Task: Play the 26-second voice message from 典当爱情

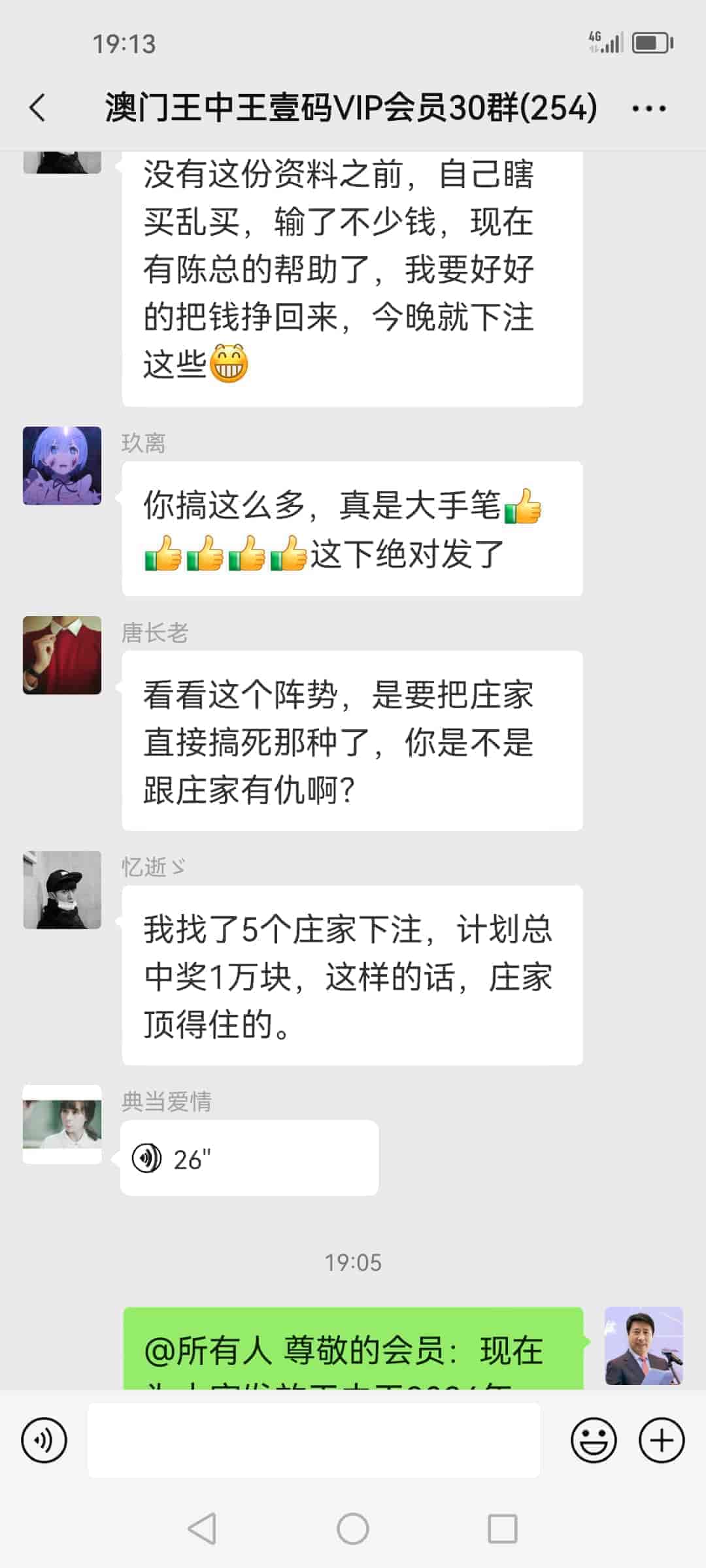Action: click(x=248, y=1158)
